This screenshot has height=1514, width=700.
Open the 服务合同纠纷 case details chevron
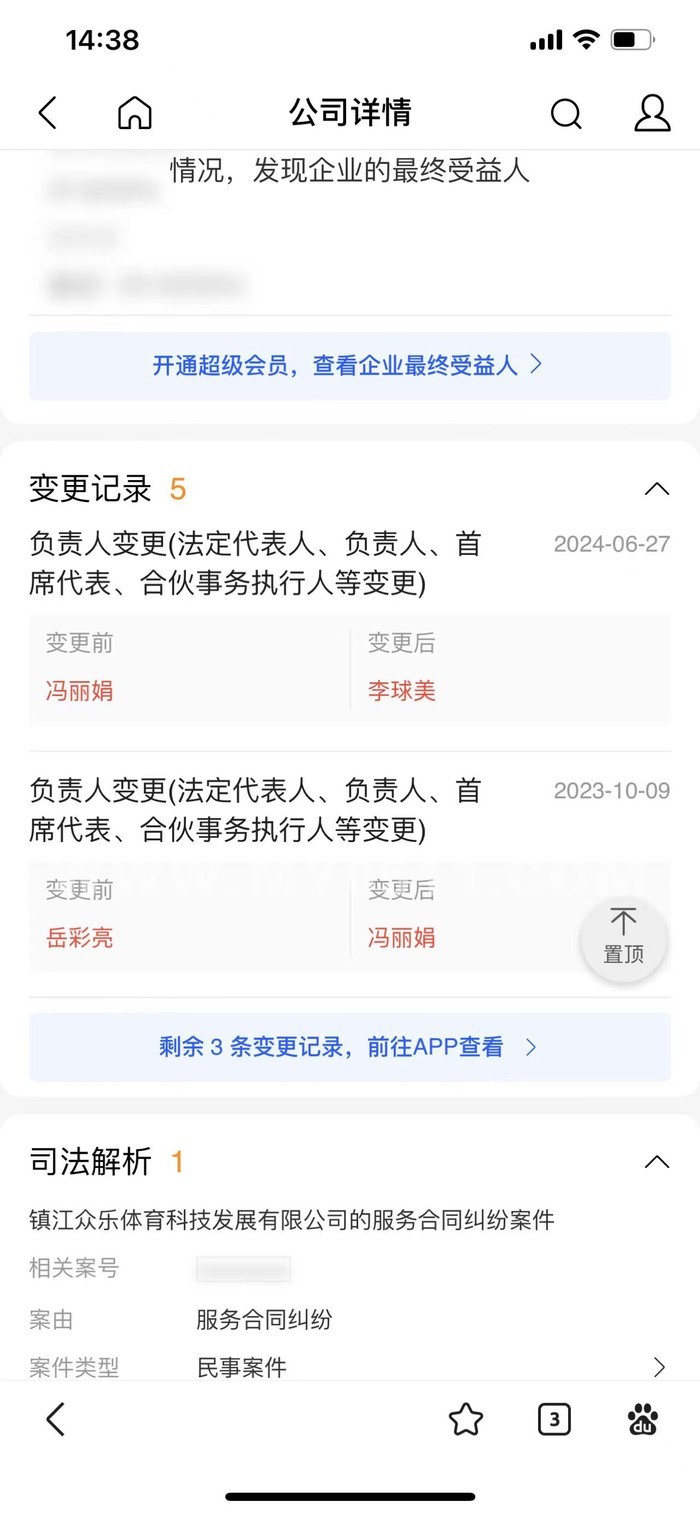point(659,1367)
